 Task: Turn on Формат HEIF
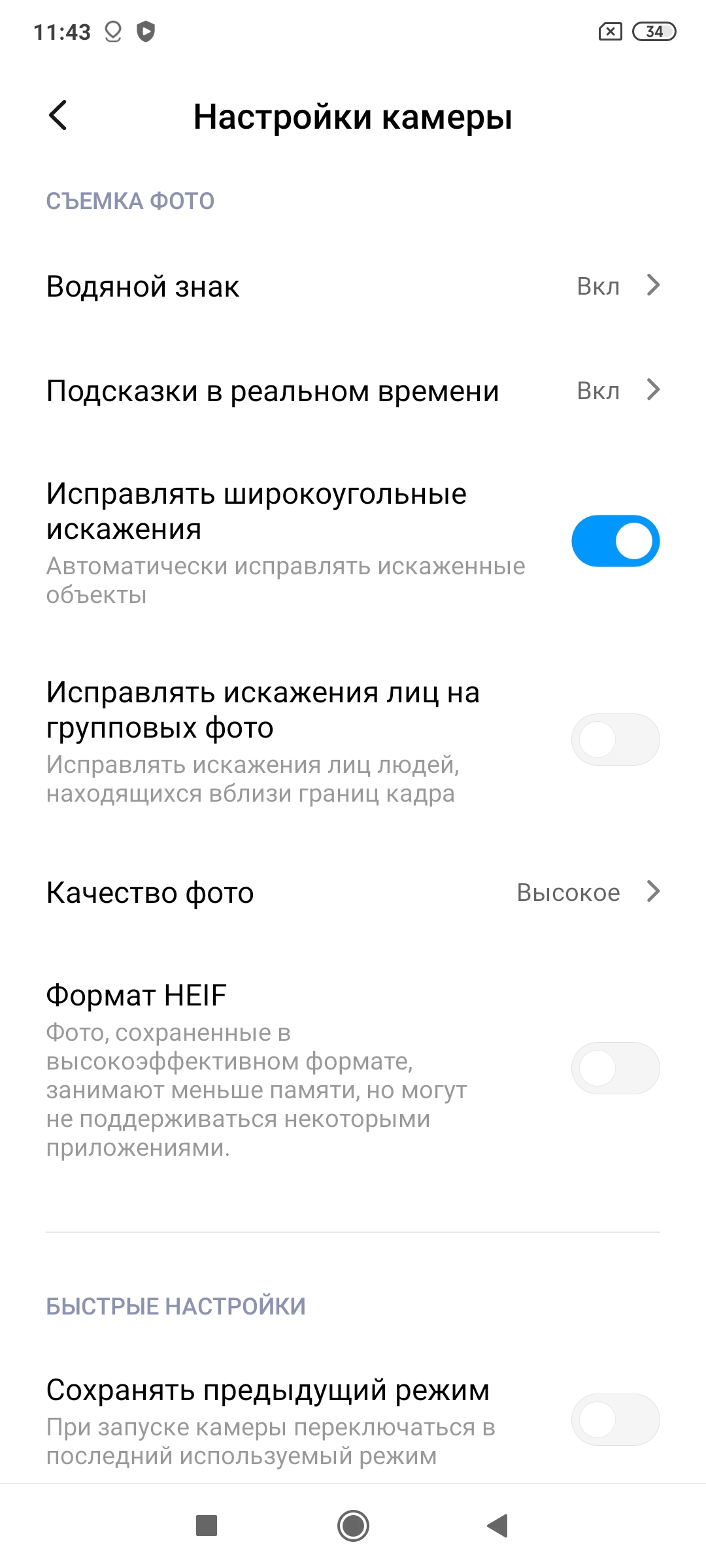pyautogui.click(x=615, y=1068)
